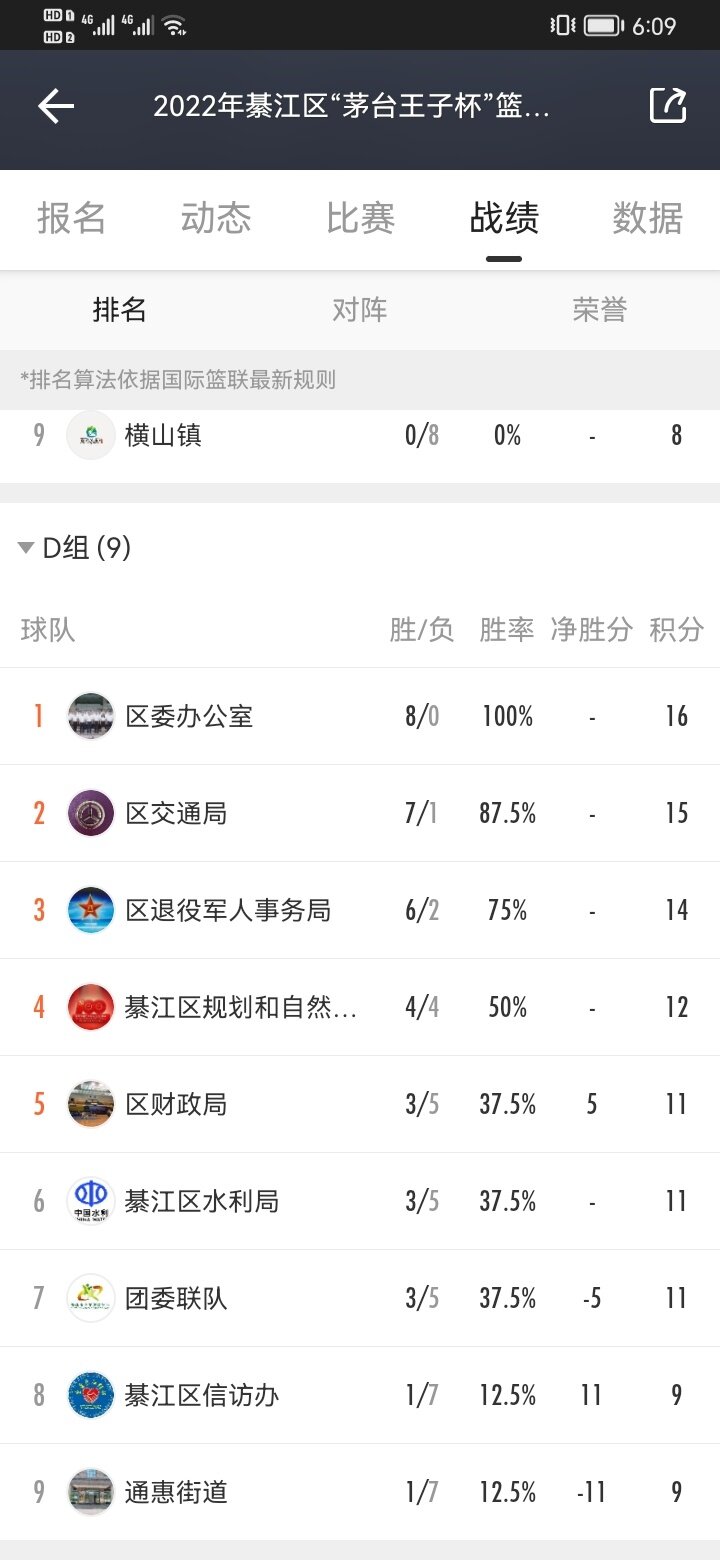This screenshot has height=1560, width=720.
Task: Switch to the 比赛 tab
Action: 360,218
